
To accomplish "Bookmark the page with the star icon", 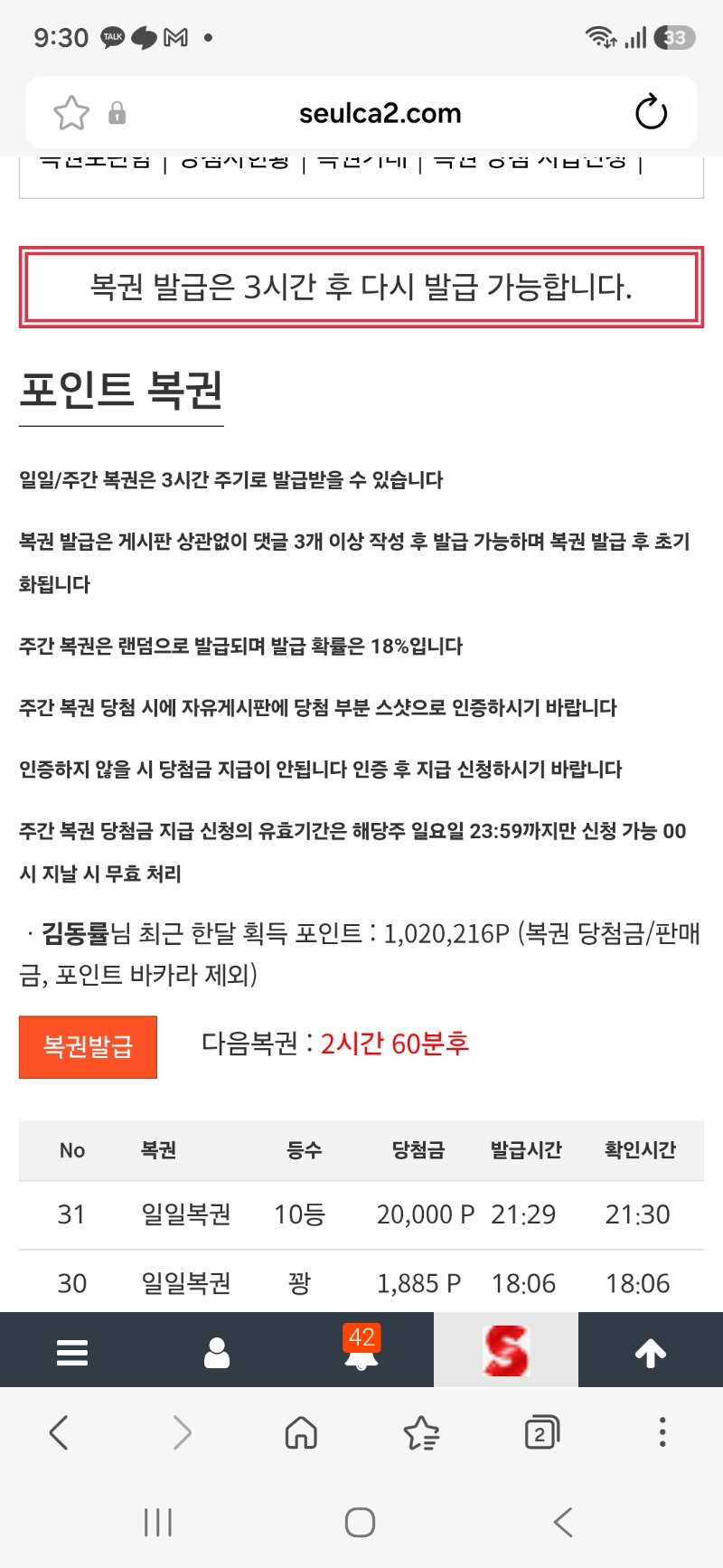I will (71, 113).
